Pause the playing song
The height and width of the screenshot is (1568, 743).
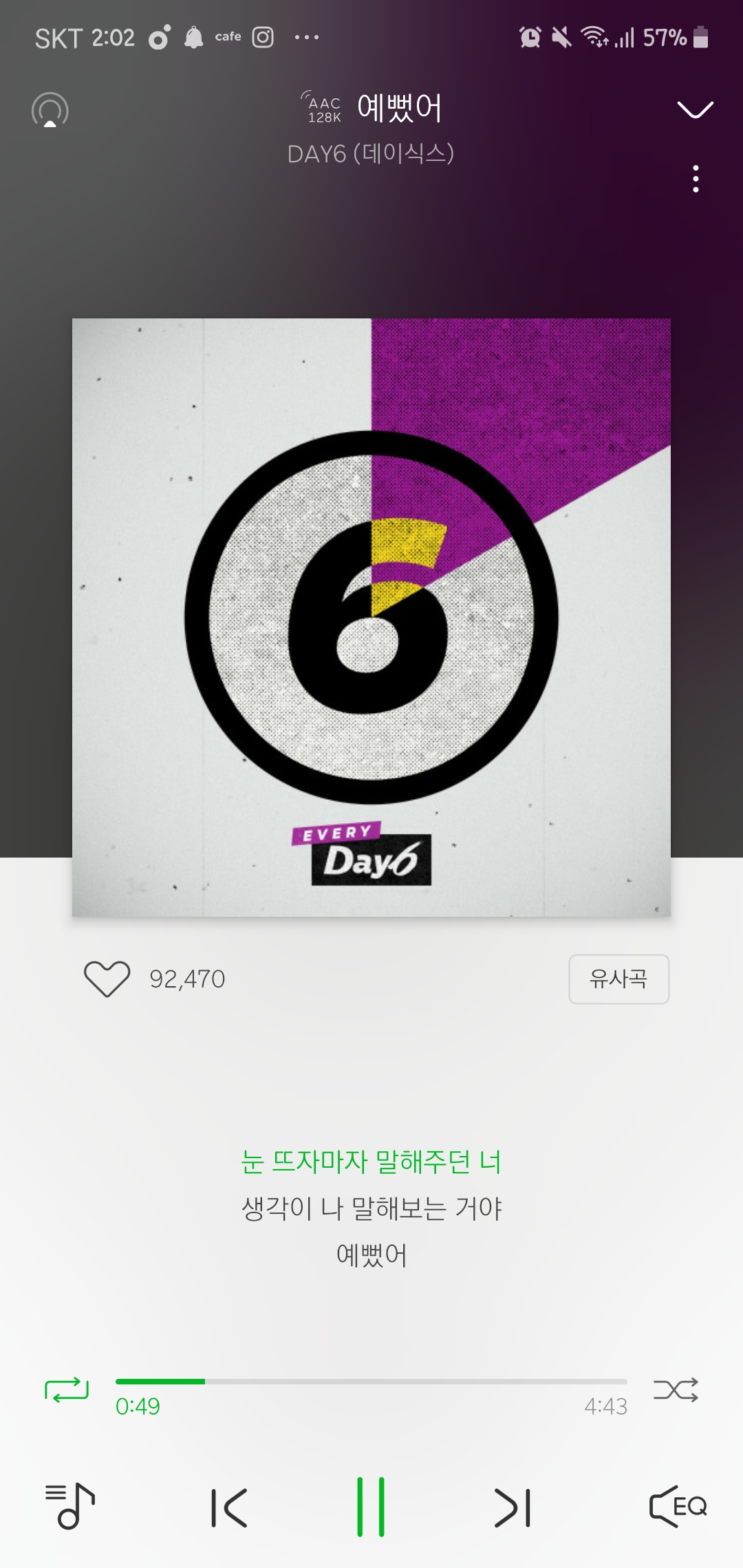(x=371, y=1506)
